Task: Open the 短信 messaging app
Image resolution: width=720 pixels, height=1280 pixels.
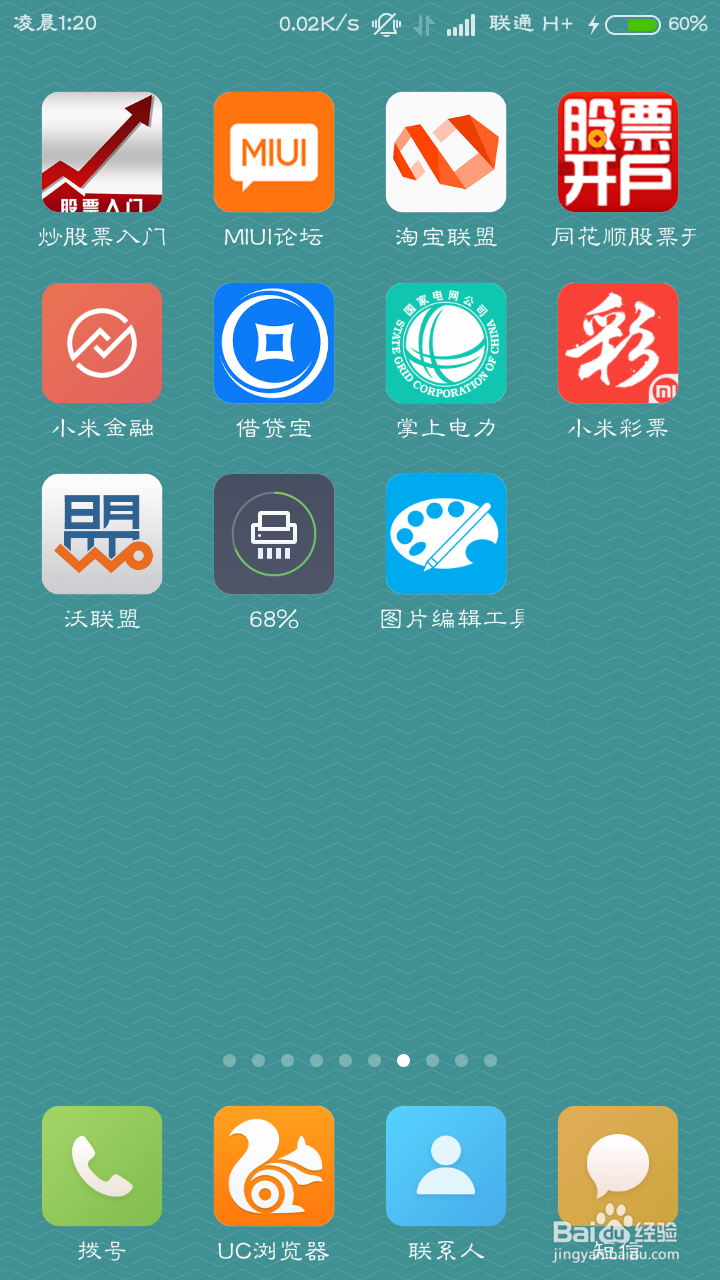Action: pyautogui.click(x=617, y=1166)
